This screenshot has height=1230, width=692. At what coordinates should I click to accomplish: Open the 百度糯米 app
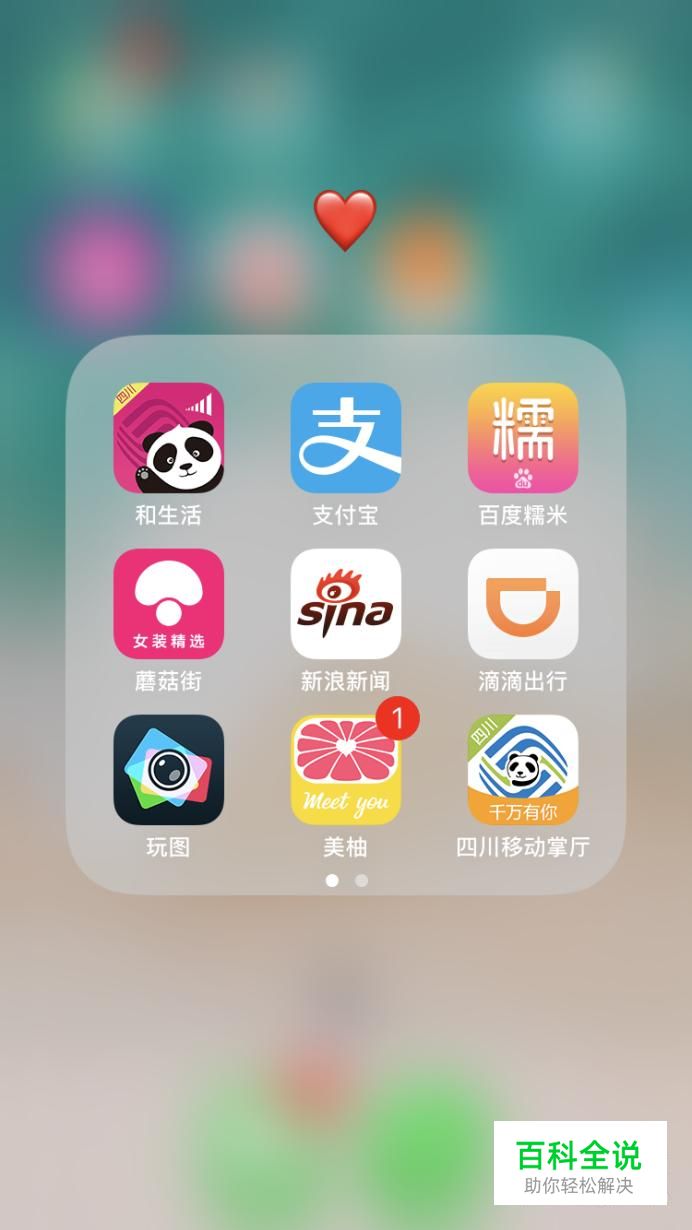click(x=523, y=438)
